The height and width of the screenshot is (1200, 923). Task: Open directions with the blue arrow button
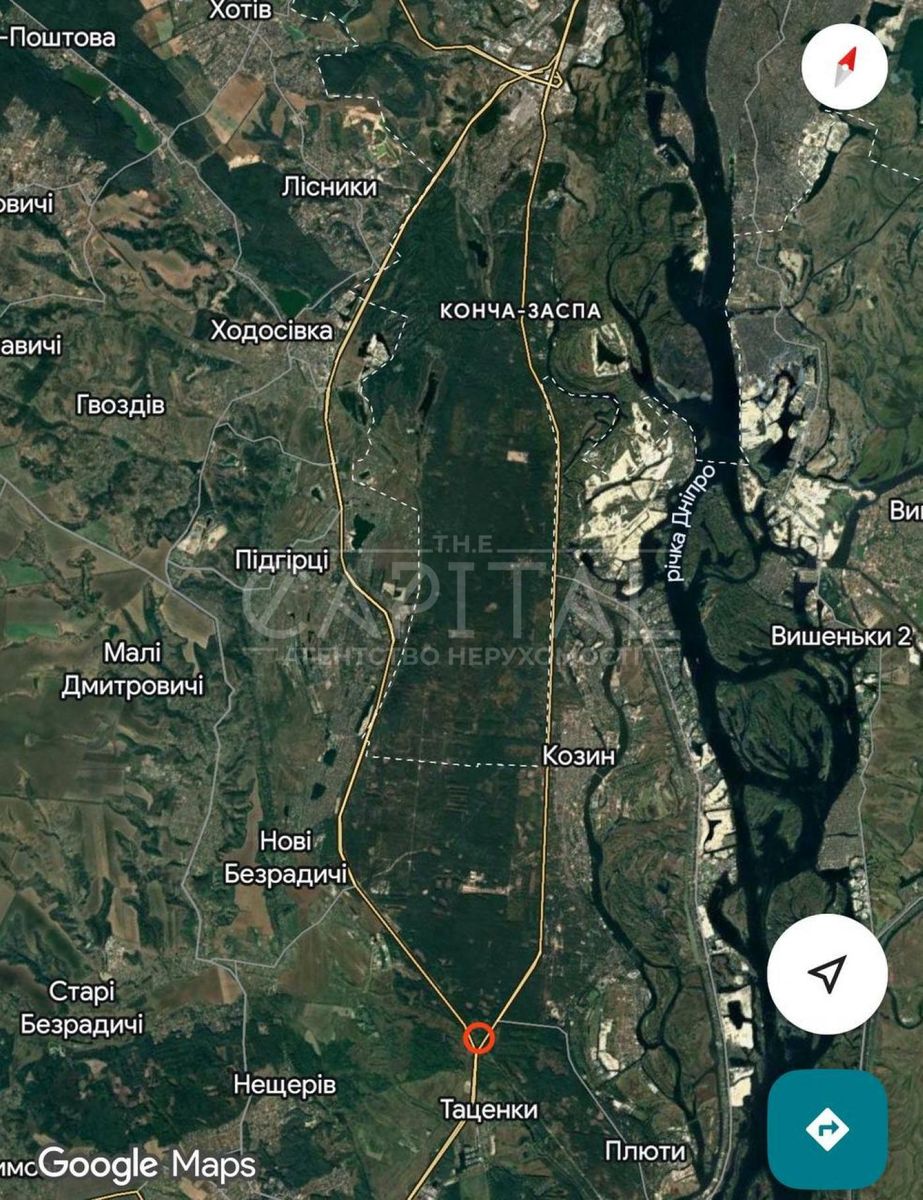tap(827, 1129)
